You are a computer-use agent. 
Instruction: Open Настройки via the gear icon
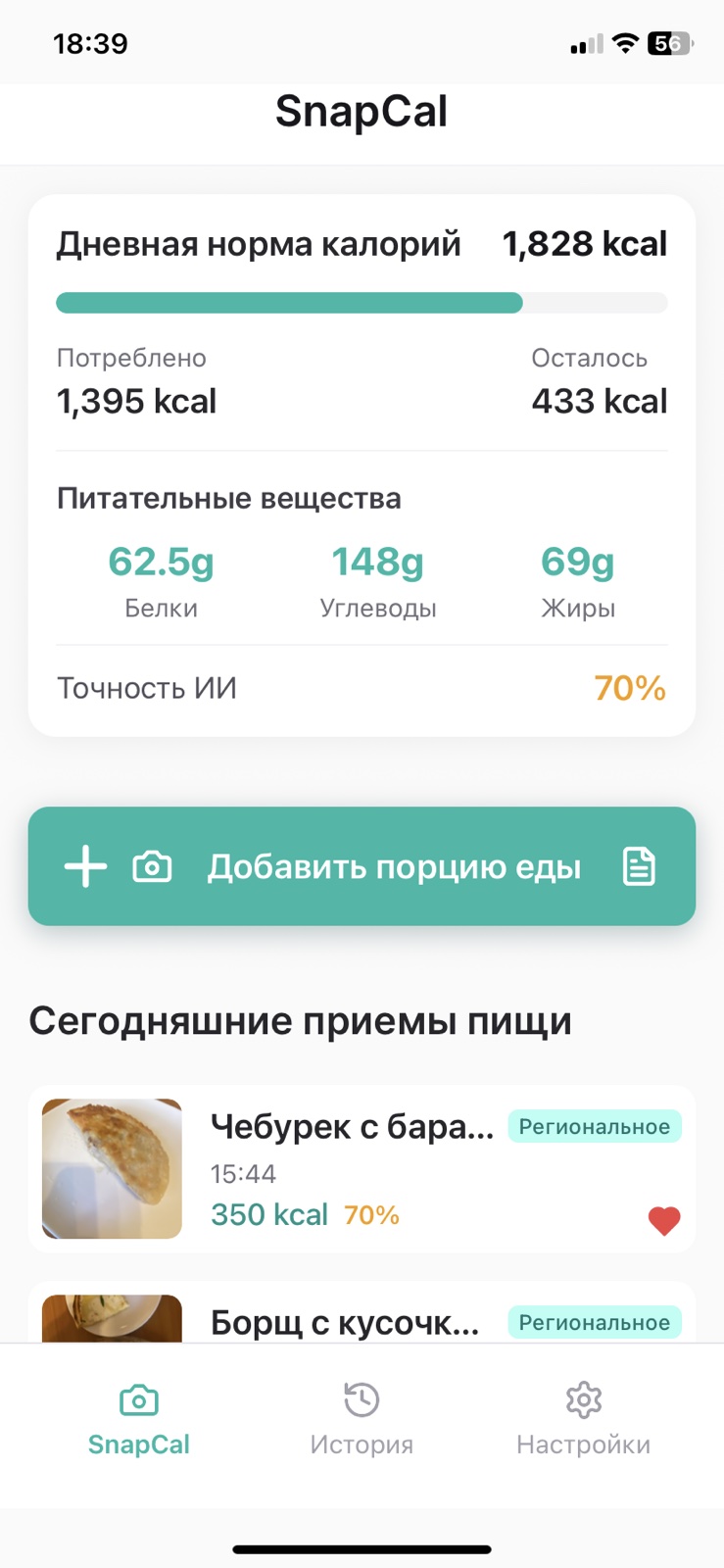[583, 1401]
